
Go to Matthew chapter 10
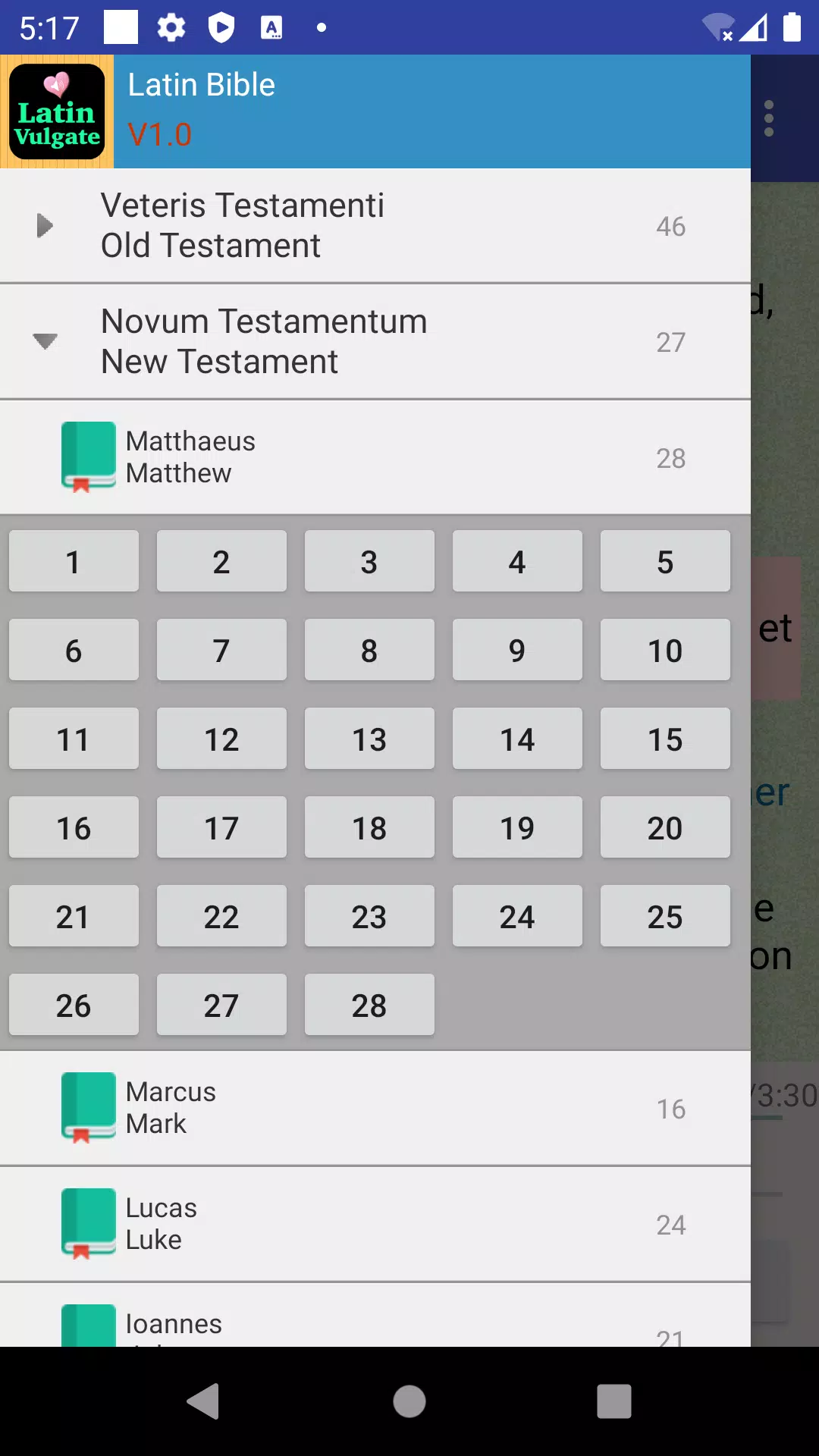tap(665, 651)
